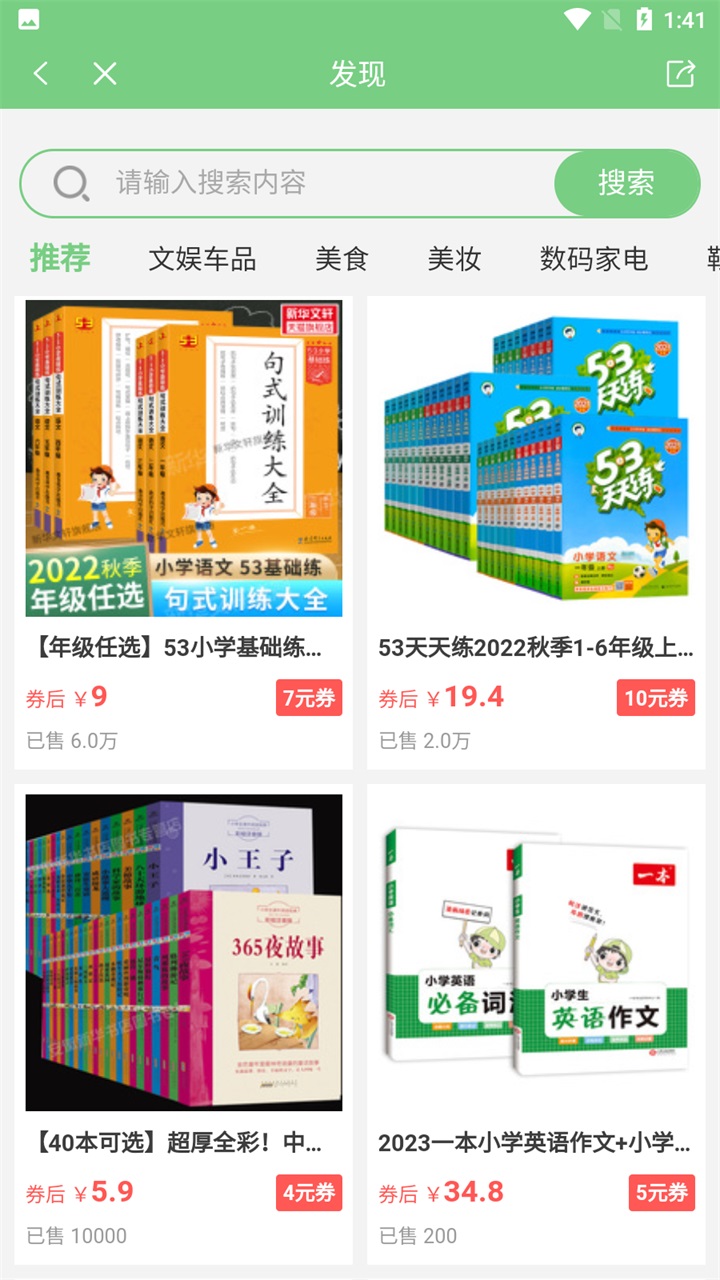Close the 发现 page

(105, 73)
